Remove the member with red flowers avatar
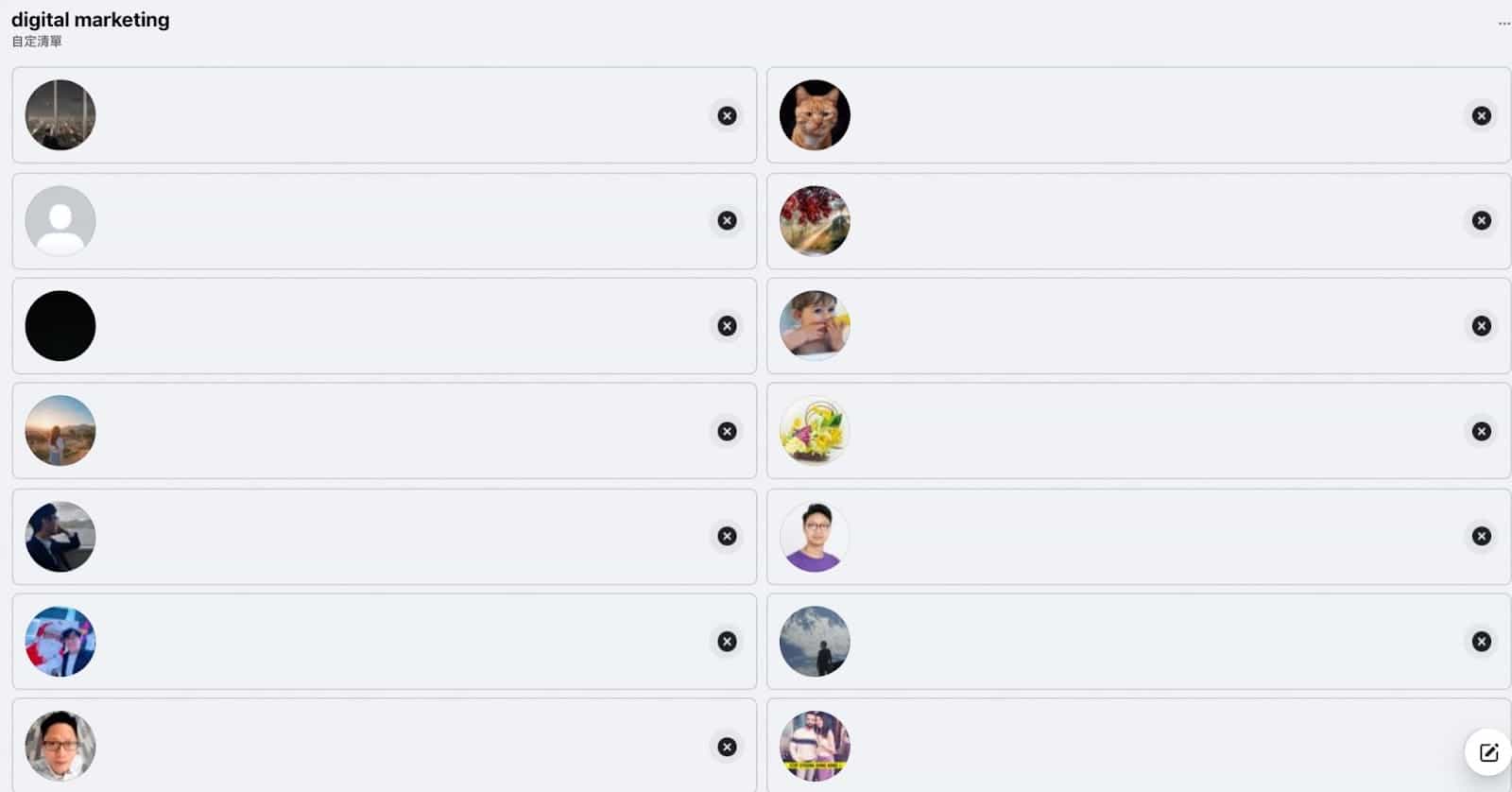 [x=1481, y=220]
